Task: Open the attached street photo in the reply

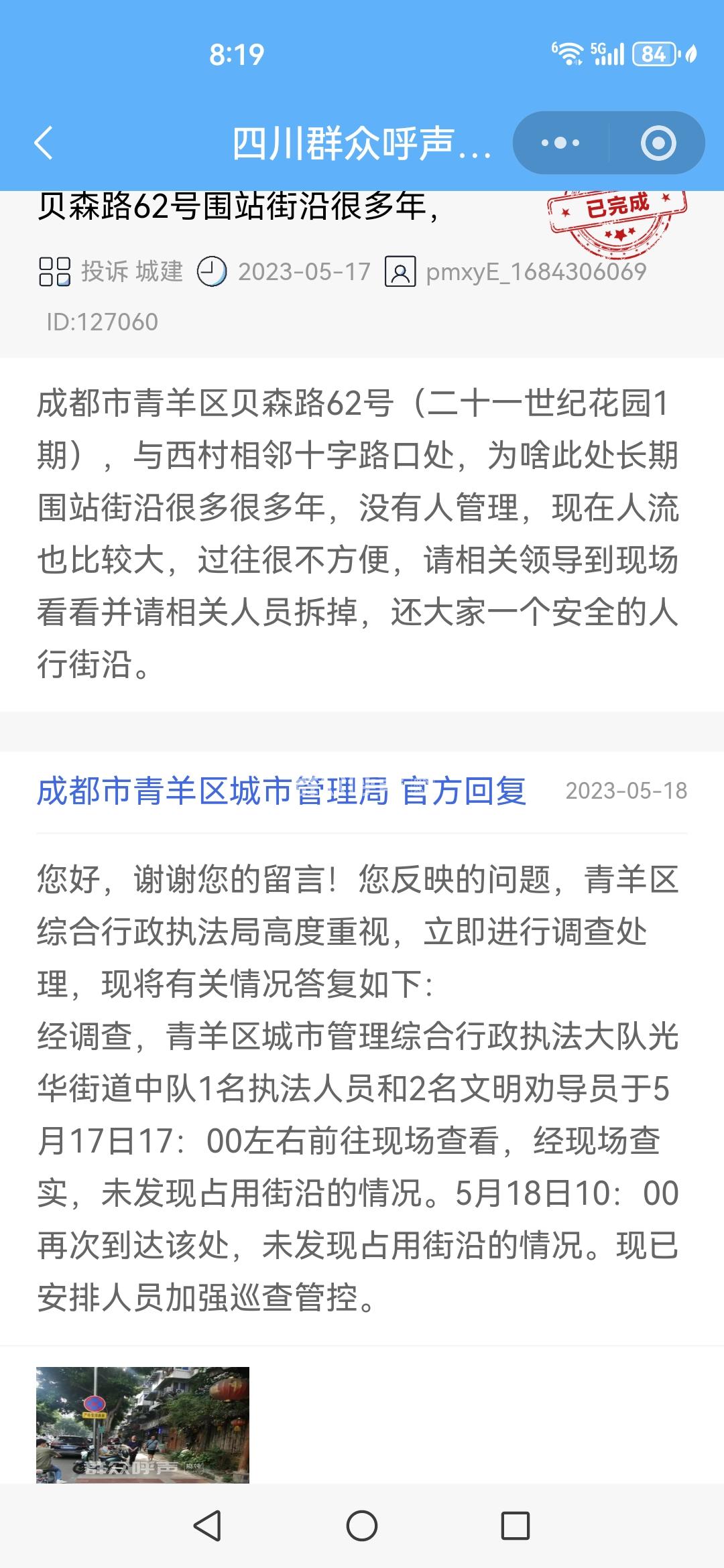Action: pyautogui.click(x=143, y=1424)
